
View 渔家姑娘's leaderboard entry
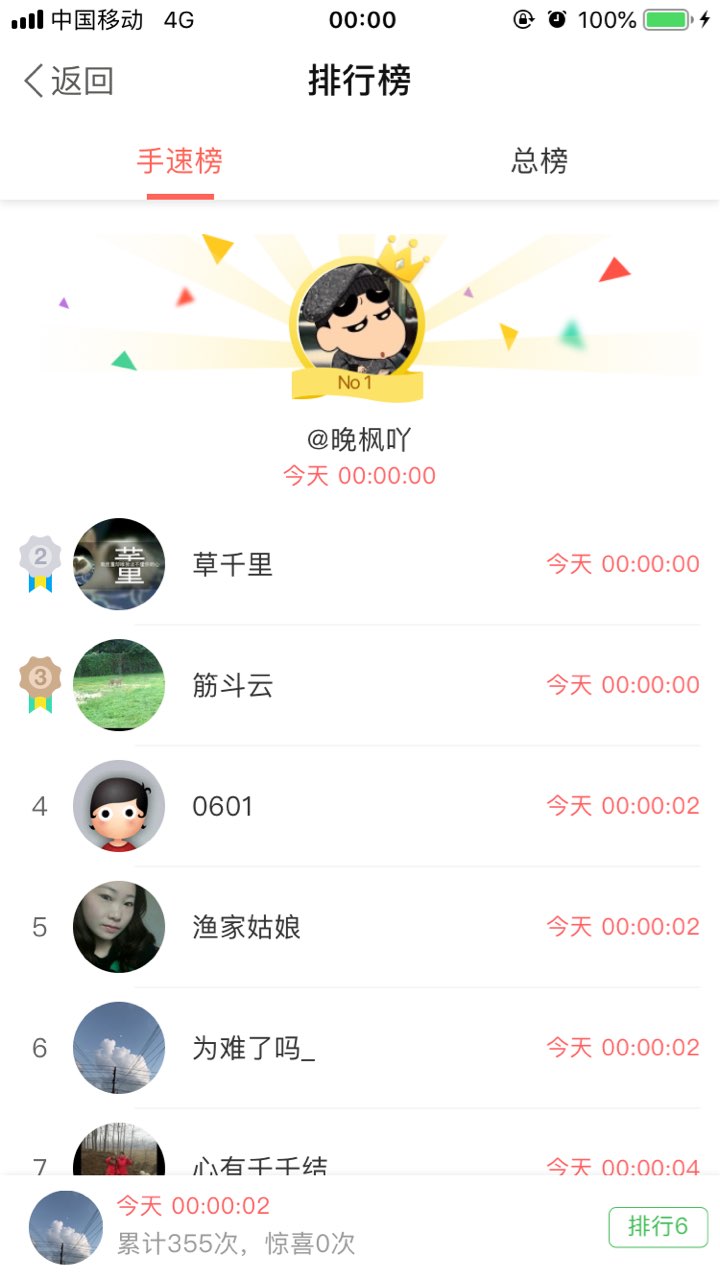pyautogui.click(x=360, y=927)
